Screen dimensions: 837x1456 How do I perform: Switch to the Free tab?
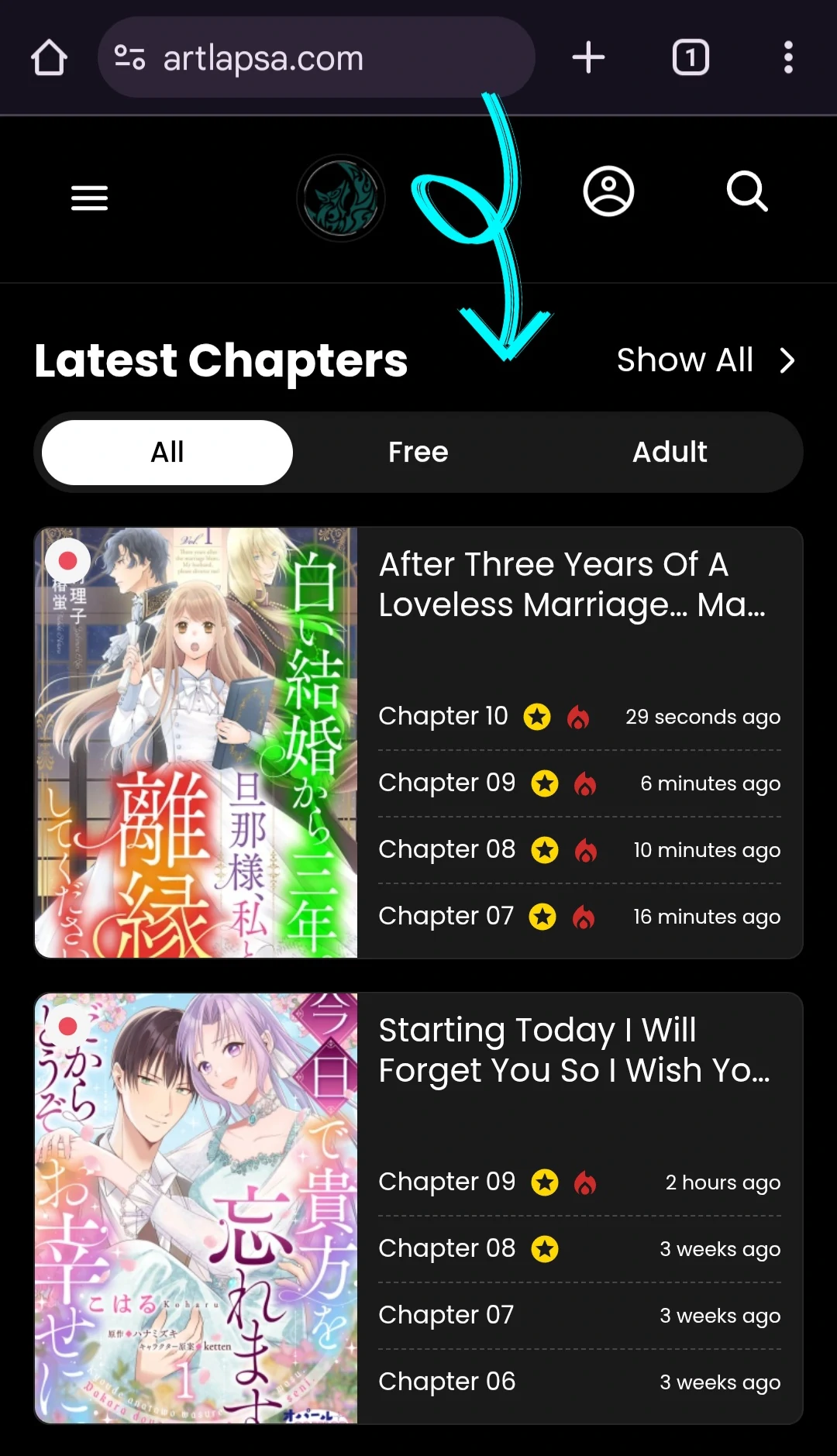(x=418, y=453)
